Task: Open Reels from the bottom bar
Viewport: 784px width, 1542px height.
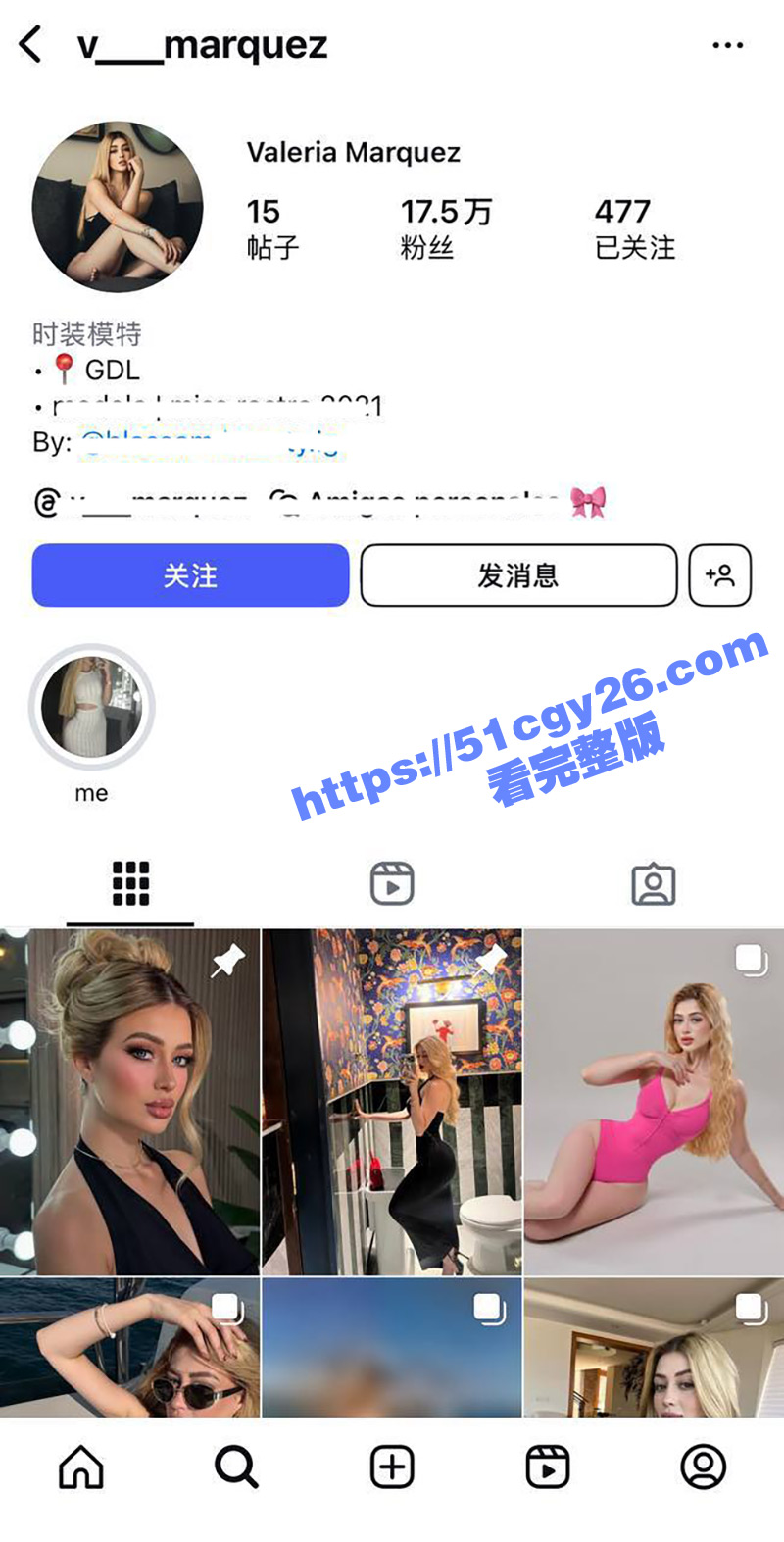Action: pos(547,1467)
